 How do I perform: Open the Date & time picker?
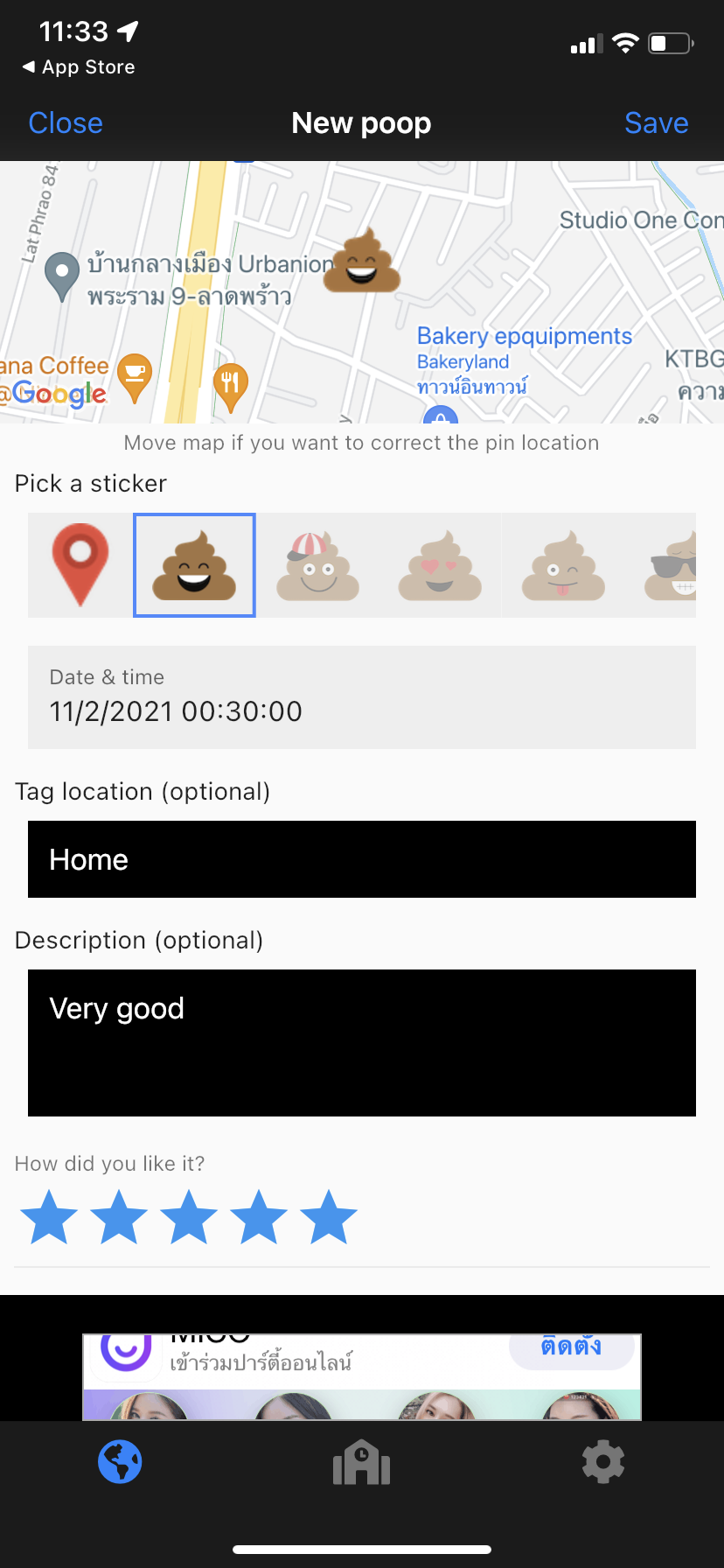(362, 697)
